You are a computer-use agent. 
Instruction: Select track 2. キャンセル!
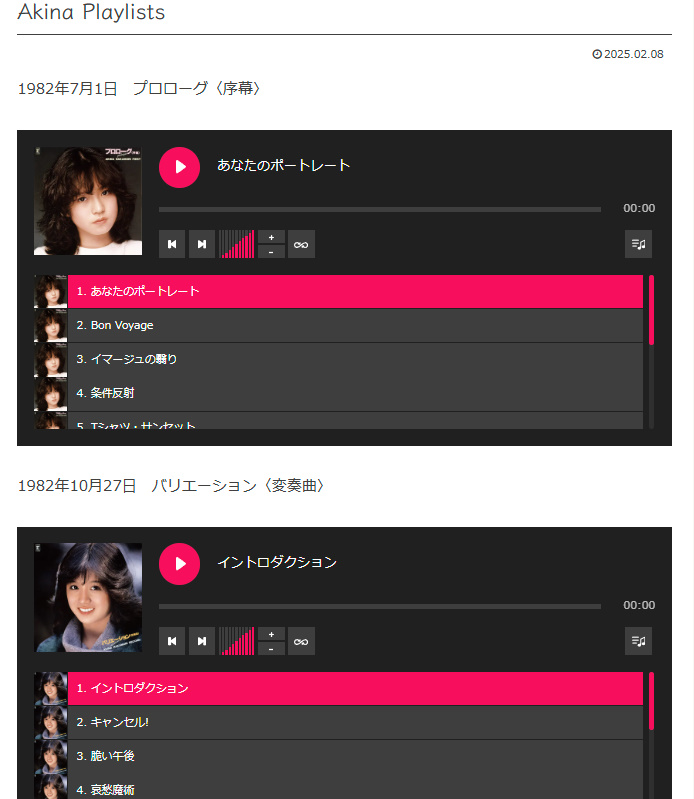coord(354,722)
